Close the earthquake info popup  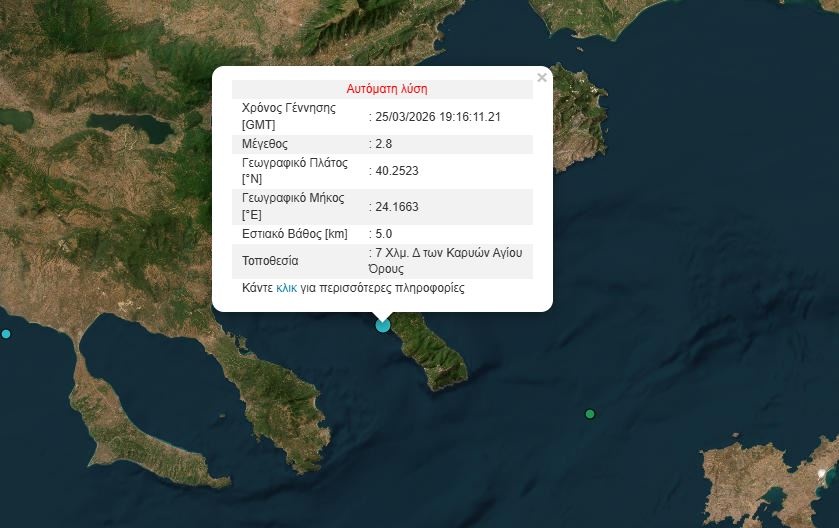(x=542, y=78)
